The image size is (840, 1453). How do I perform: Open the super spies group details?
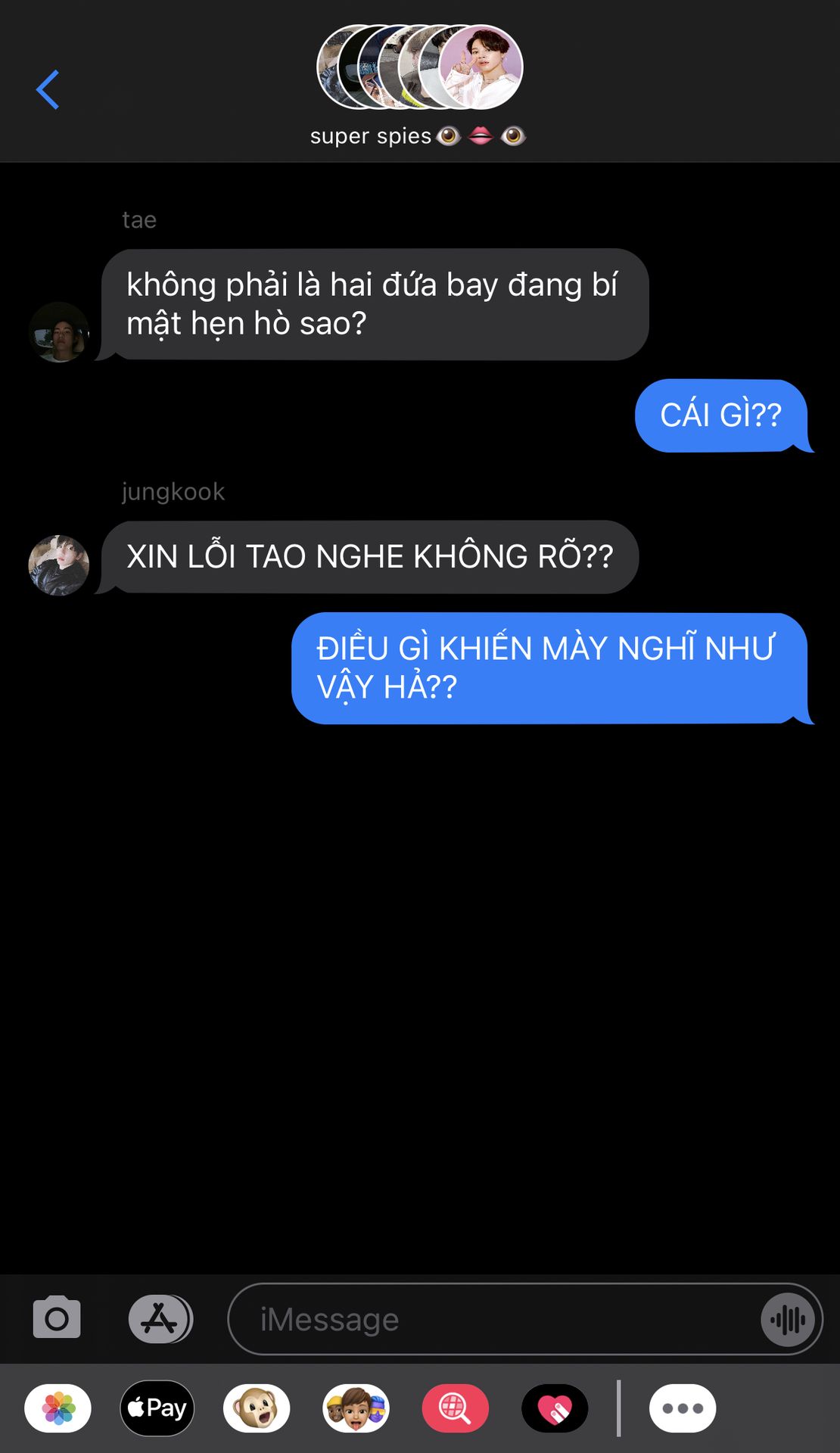click(x=418, y=83)
